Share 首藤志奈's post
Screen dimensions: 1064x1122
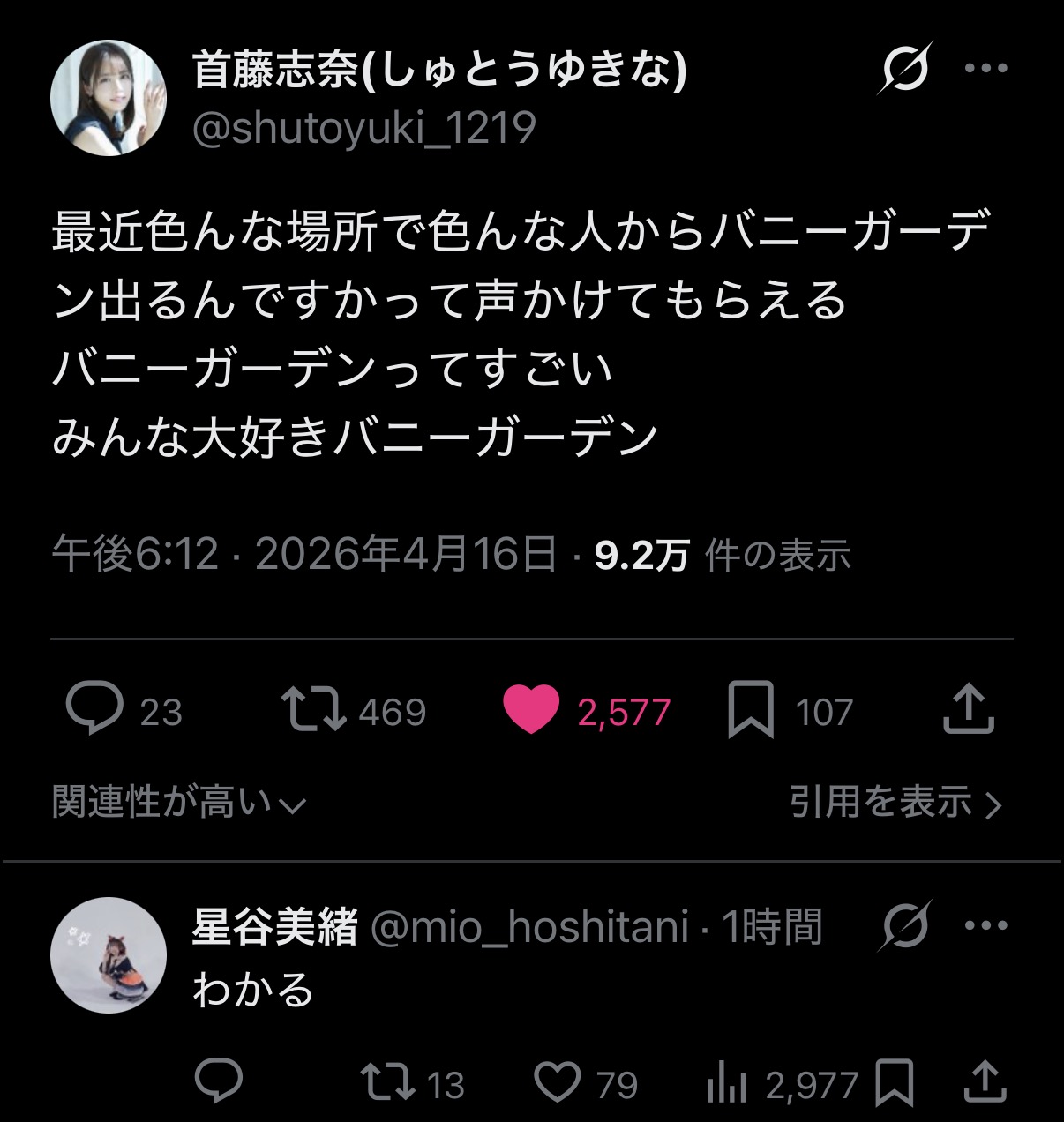point(969,710)
